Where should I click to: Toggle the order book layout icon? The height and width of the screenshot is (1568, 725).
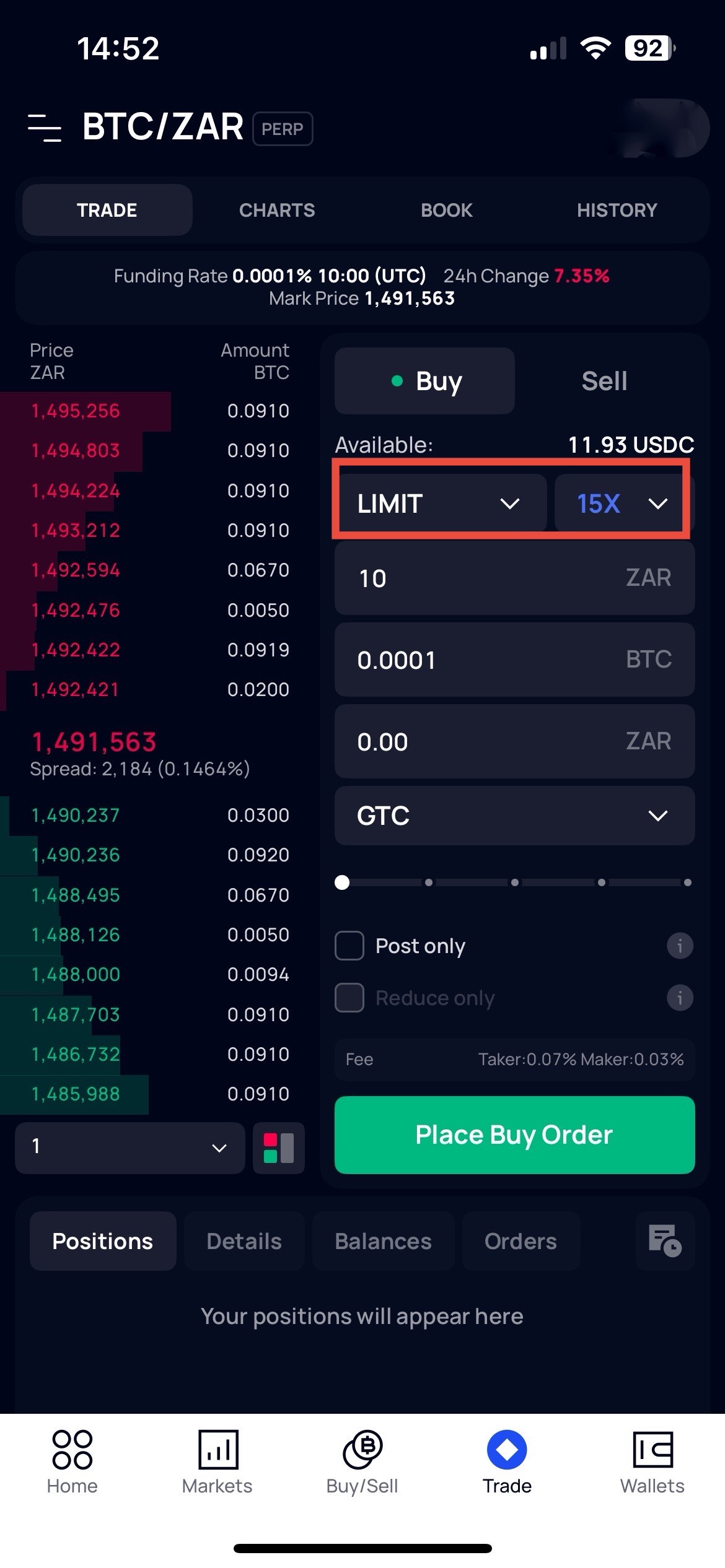279,1148
